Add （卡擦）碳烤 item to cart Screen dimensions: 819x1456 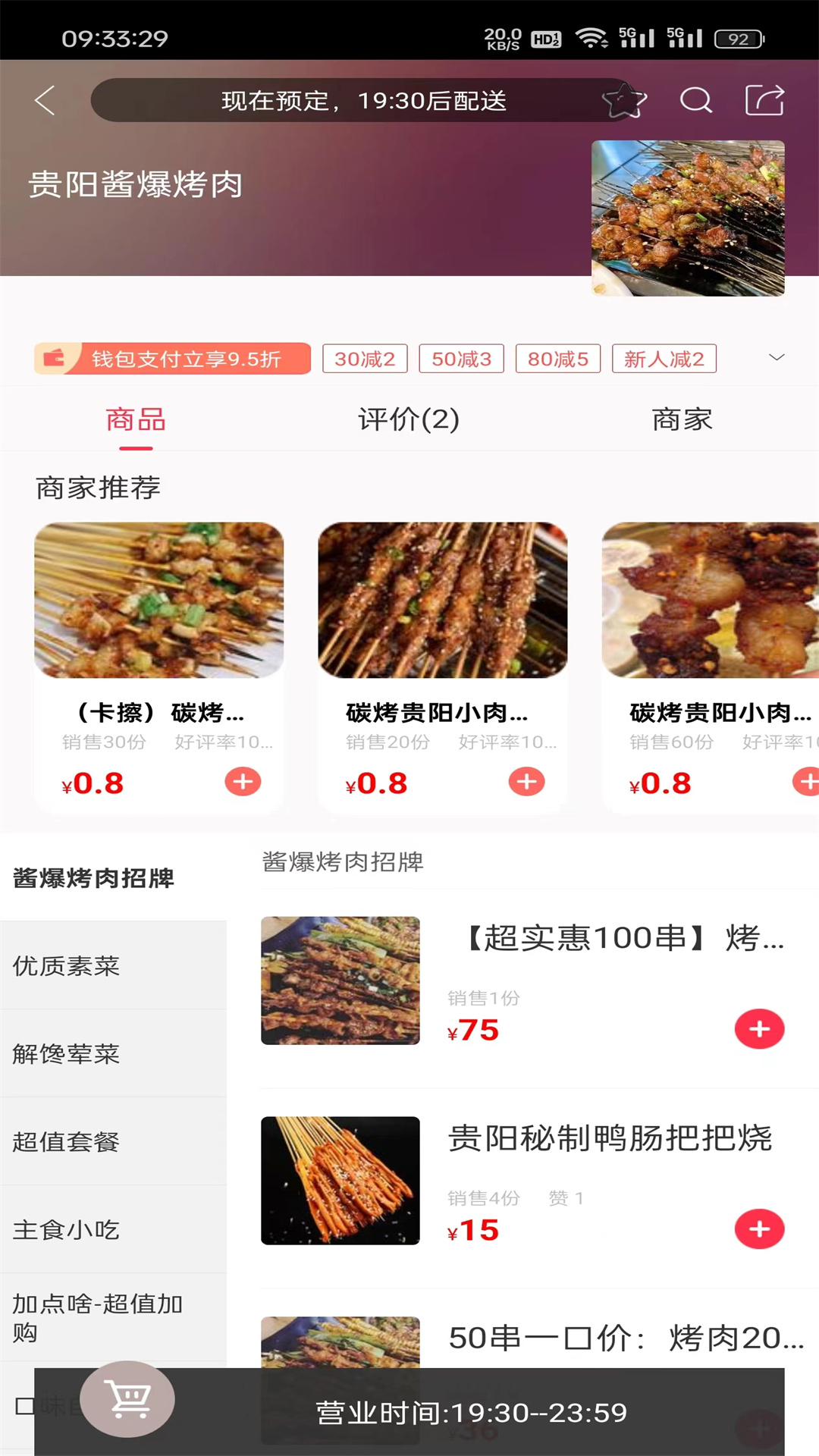(243, 782)
